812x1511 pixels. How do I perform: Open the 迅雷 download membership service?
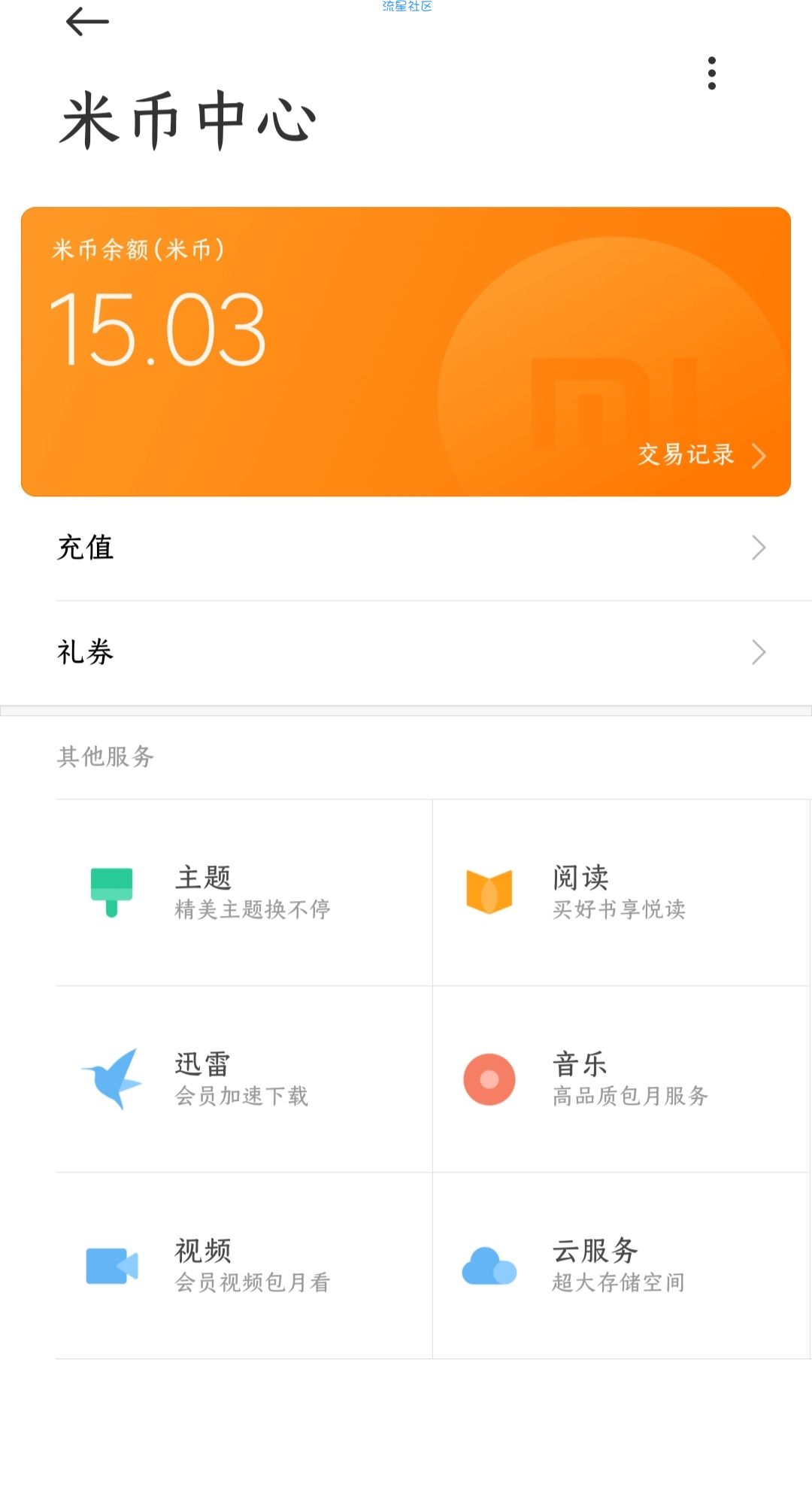(x=244, y=1079)
